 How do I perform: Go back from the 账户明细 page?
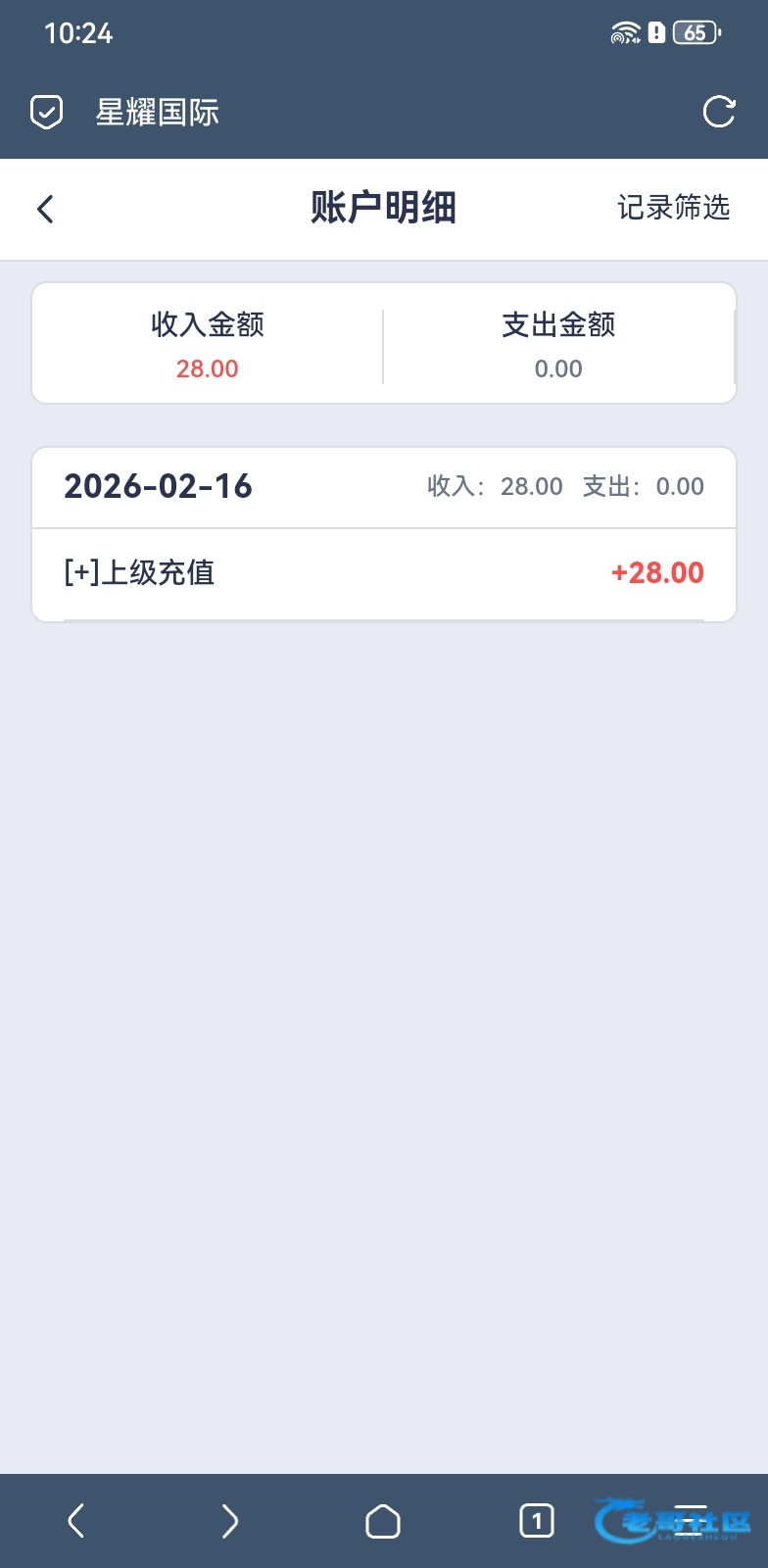[45, 209]
